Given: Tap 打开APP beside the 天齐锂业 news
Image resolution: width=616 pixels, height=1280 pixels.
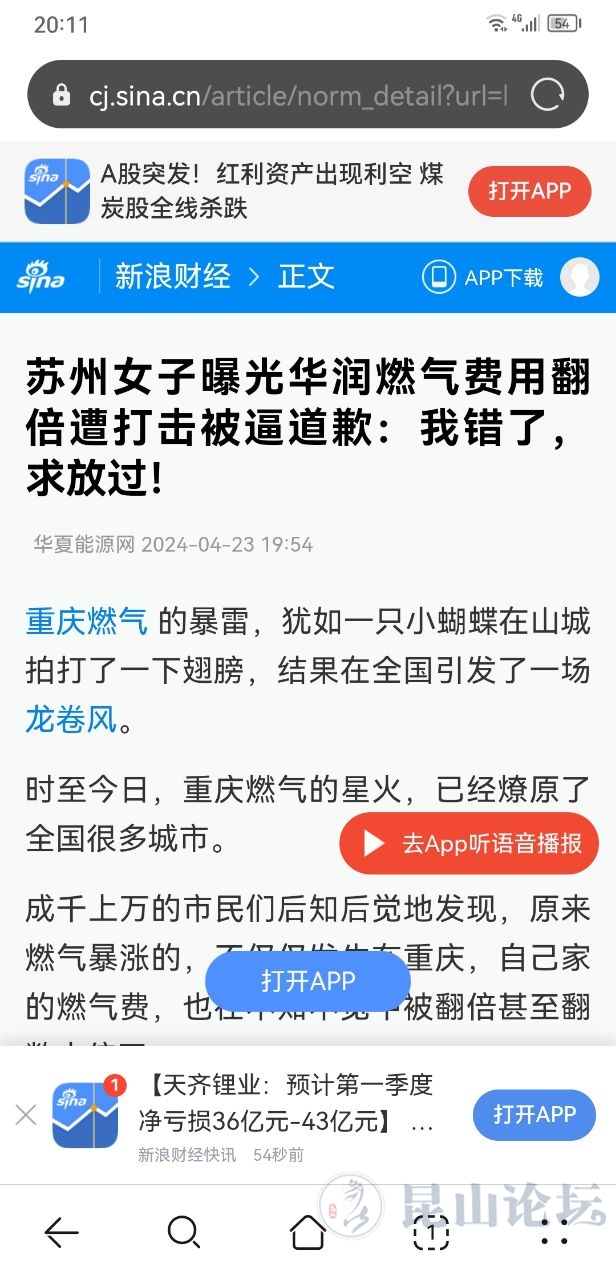Looking at the screenshot, I should click(x=534, y=1115).
